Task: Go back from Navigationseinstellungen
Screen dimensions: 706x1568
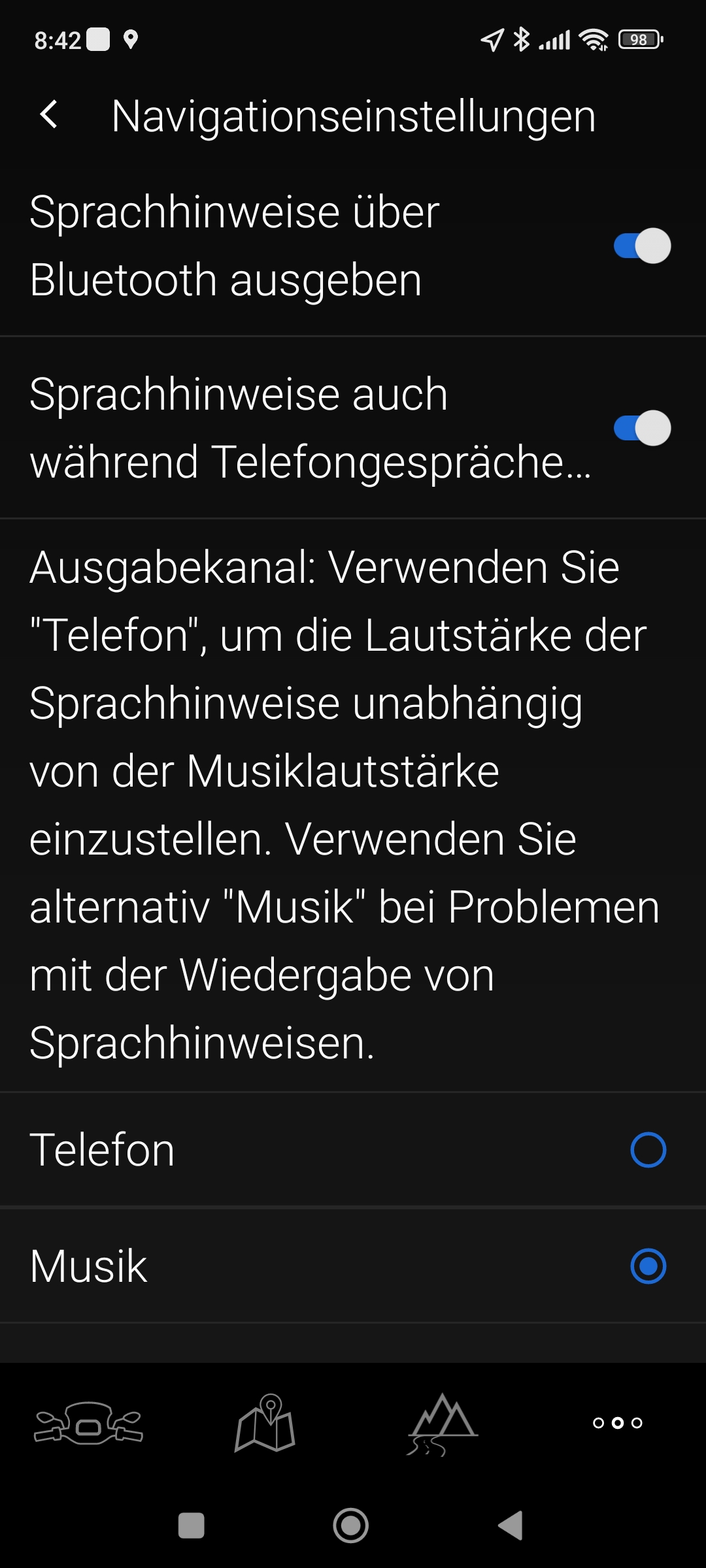Action: (x=50, y=116)
